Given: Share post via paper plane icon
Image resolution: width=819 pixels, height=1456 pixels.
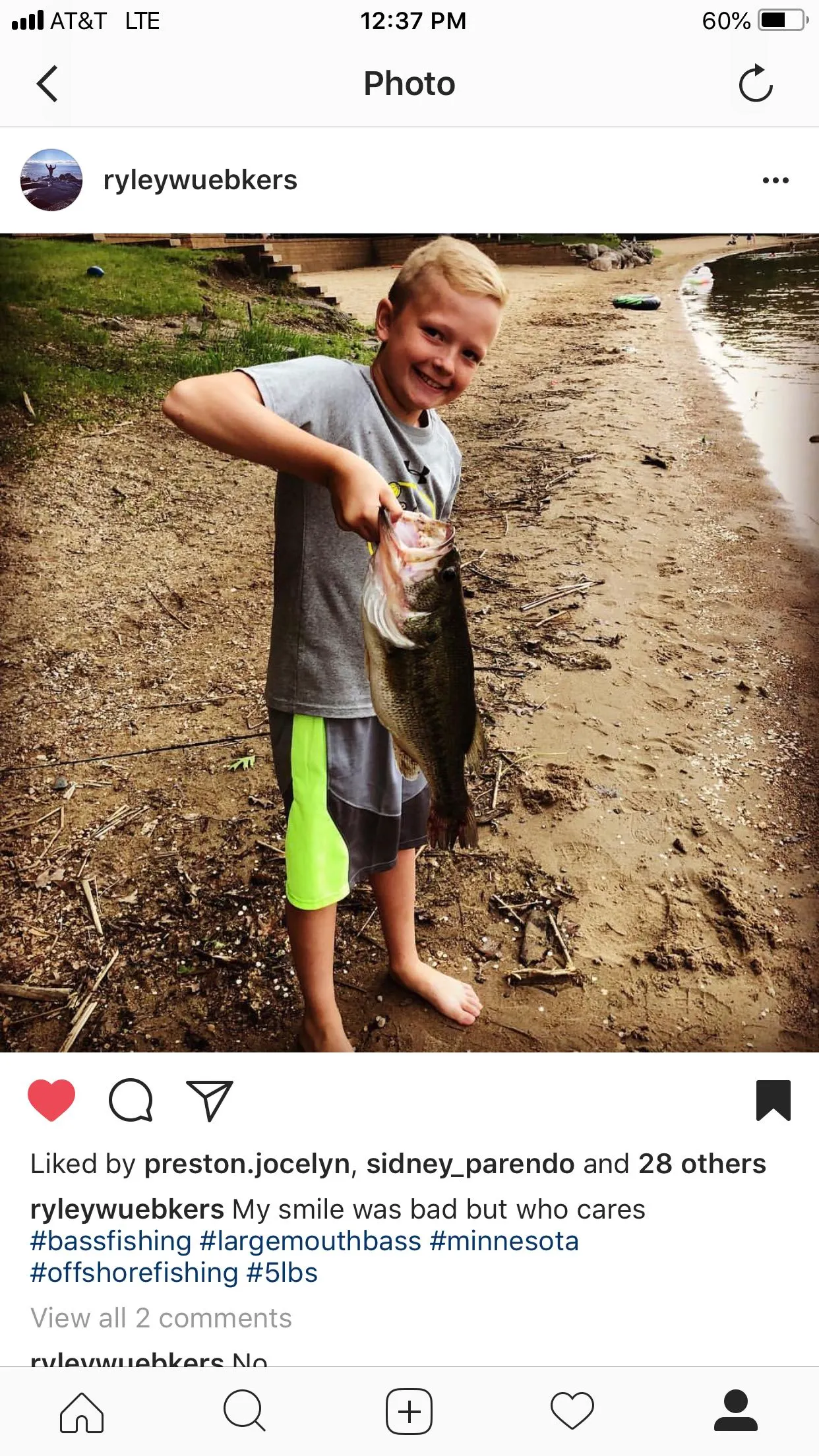Looking at the screenshot, I should coord(210,1099).
